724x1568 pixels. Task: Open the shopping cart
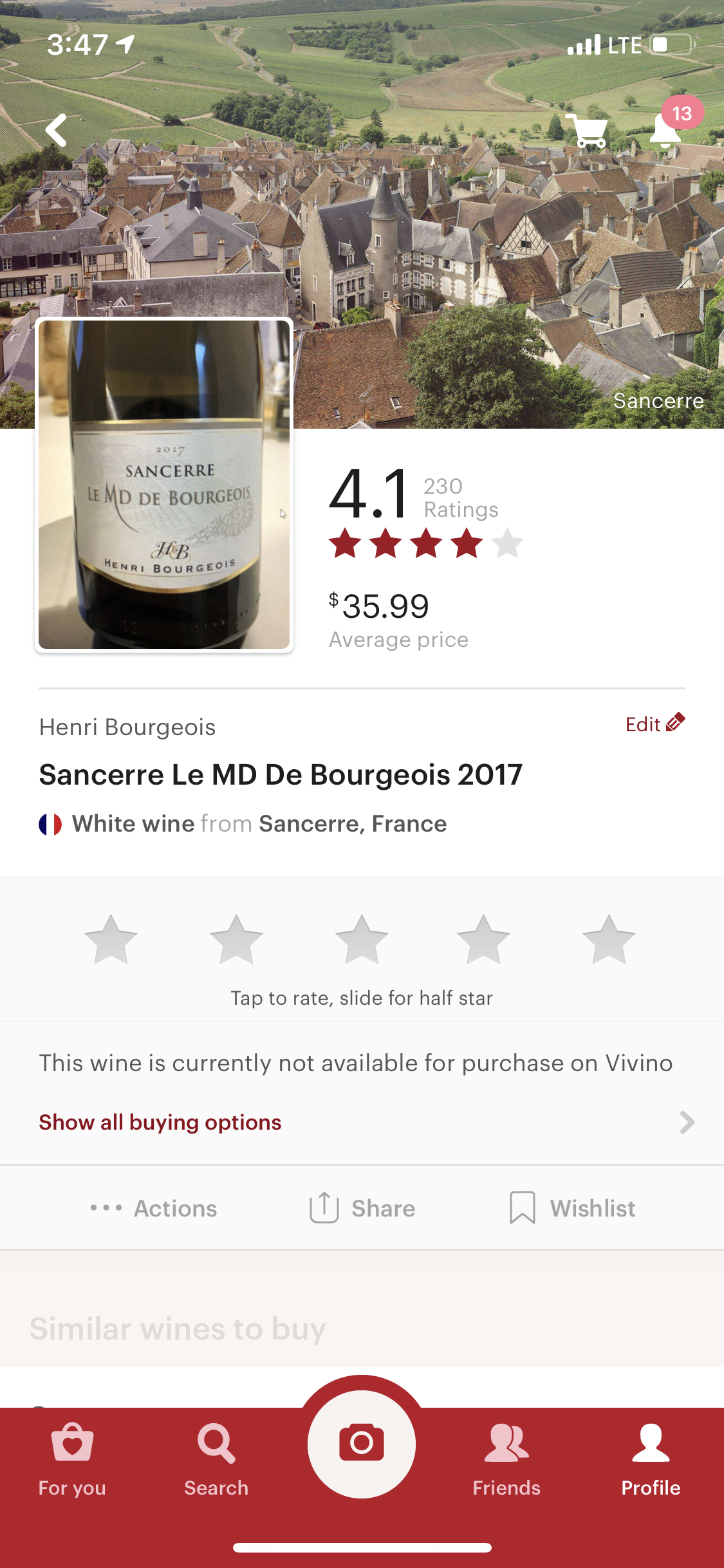pos(586,131)
